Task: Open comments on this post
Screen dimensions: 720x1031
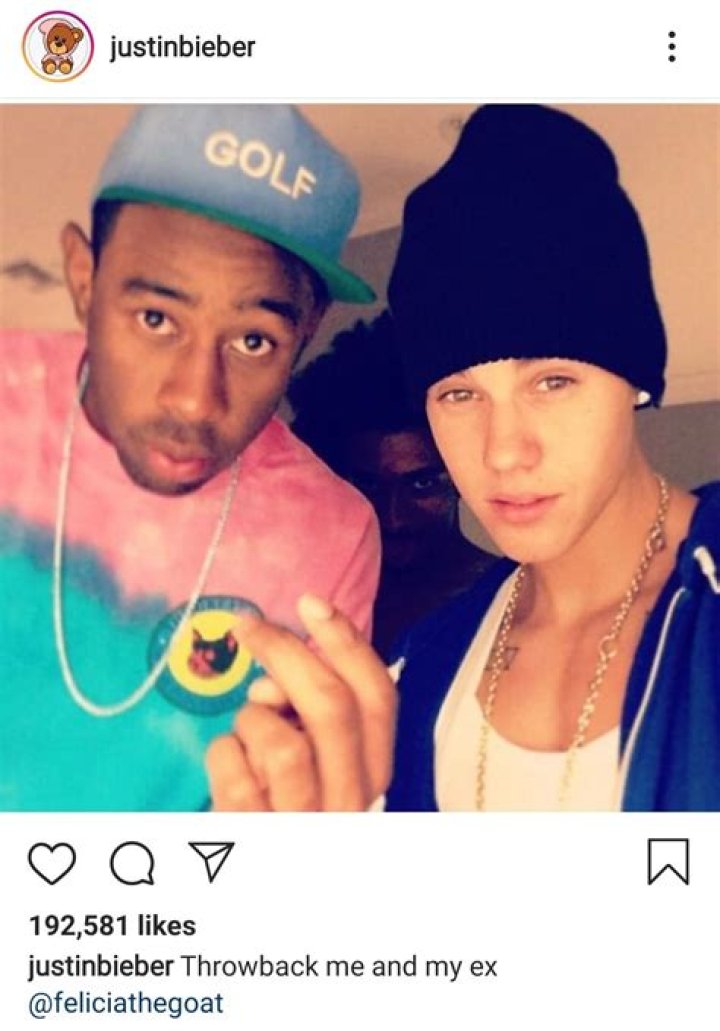Action: coord(132,863)
